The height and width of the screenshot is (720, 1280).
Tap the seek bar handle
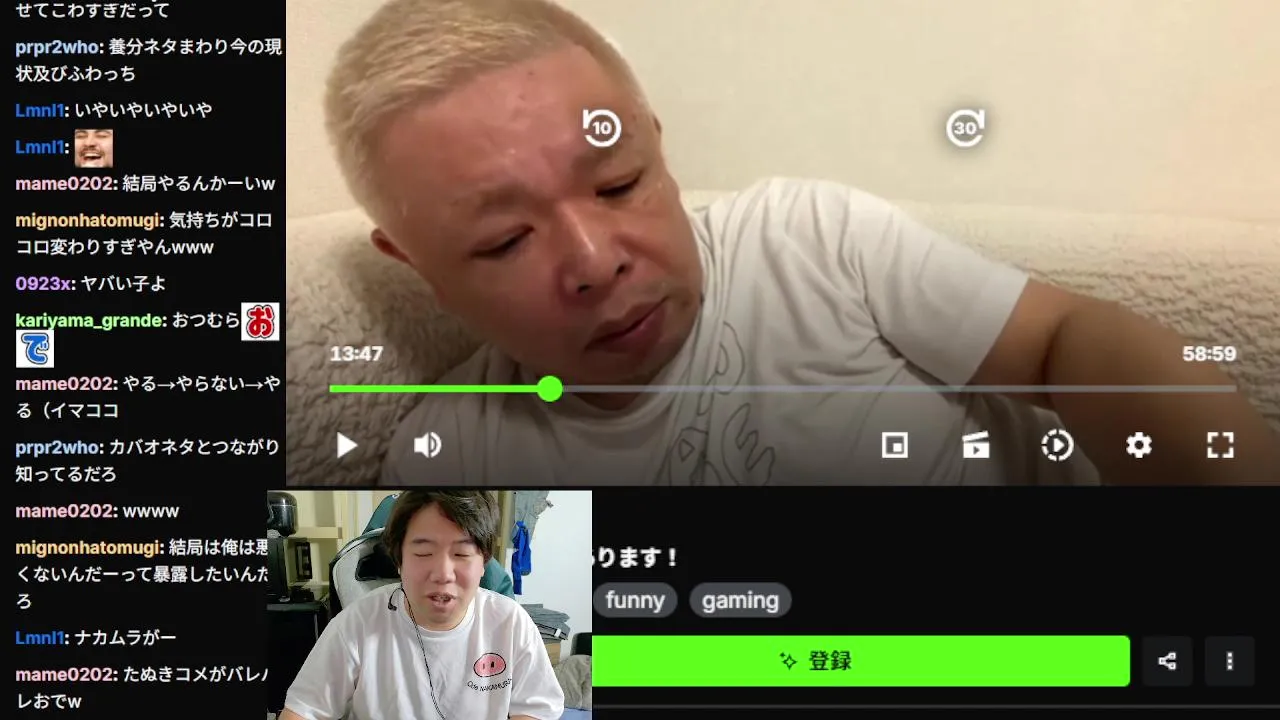click(x=549, y=389)
